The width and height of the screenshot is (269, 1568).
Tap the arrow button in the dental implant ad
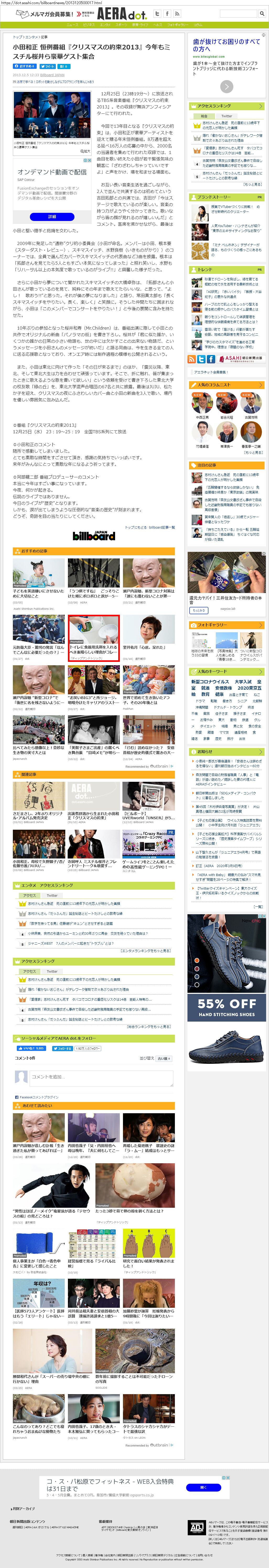point(226,86)
